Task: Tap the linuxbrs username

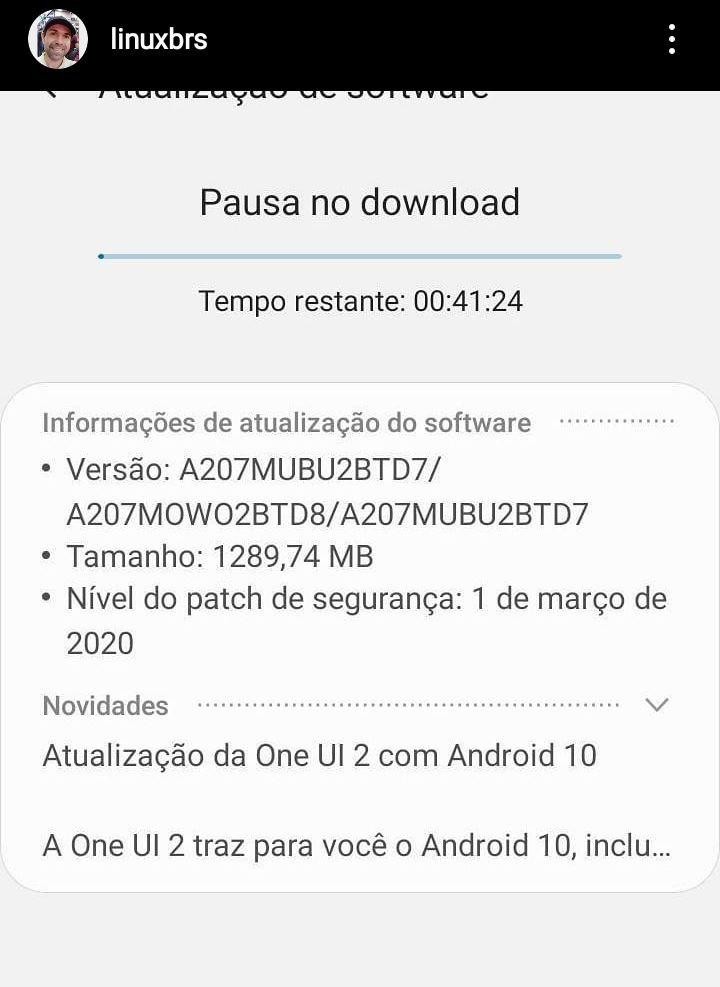Action: (159, 40)
